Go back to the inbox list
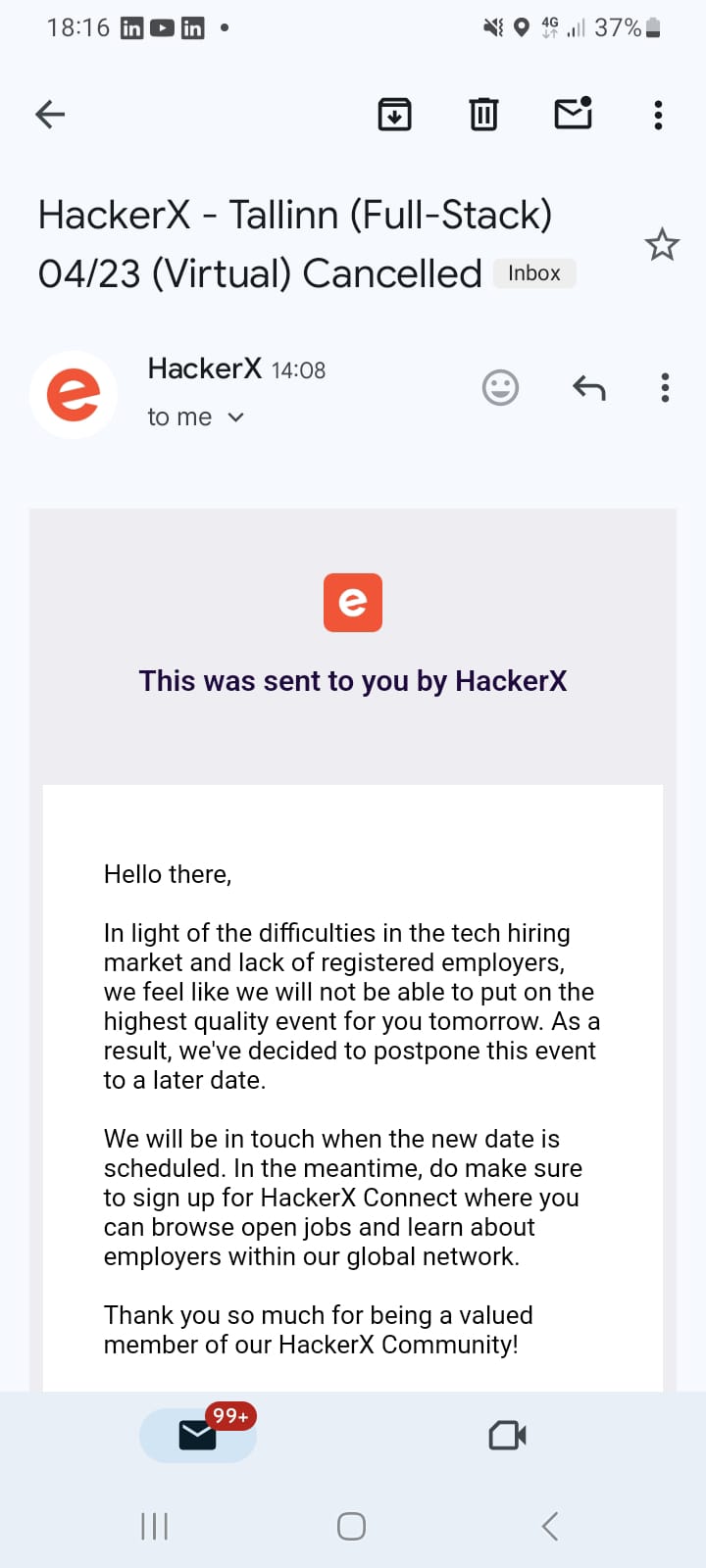 pyautogui.click(x=50, y=115)
